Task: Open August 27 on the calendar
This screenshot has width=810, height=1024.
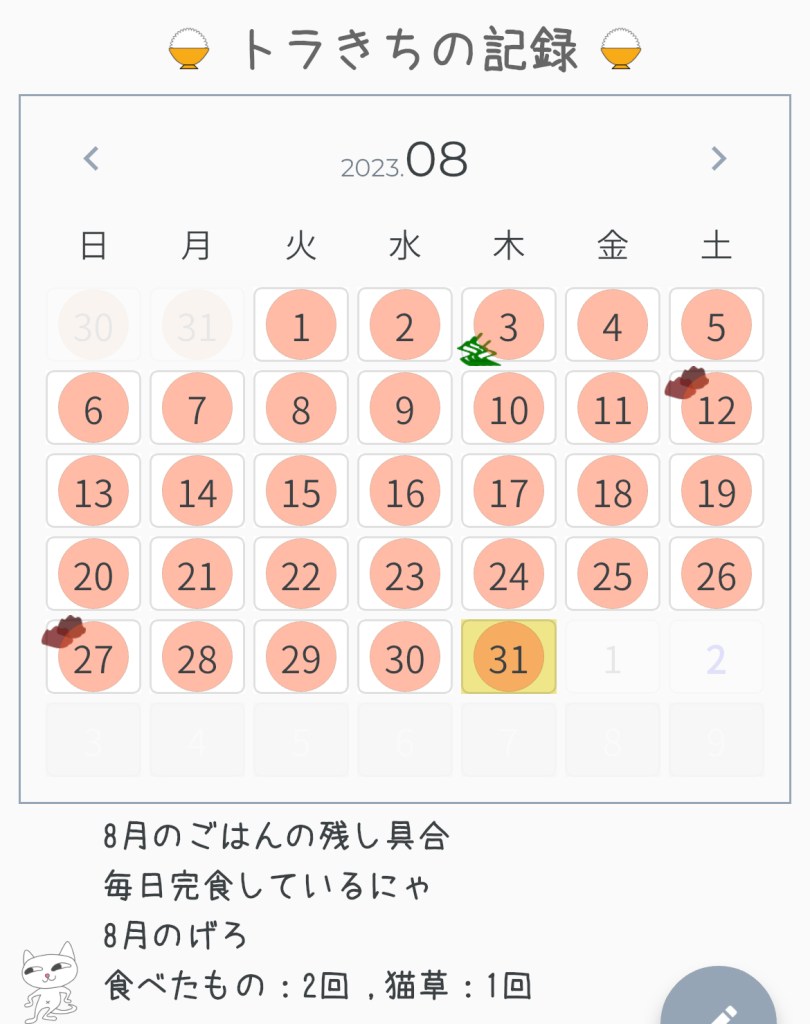Action: click(93, 657)
